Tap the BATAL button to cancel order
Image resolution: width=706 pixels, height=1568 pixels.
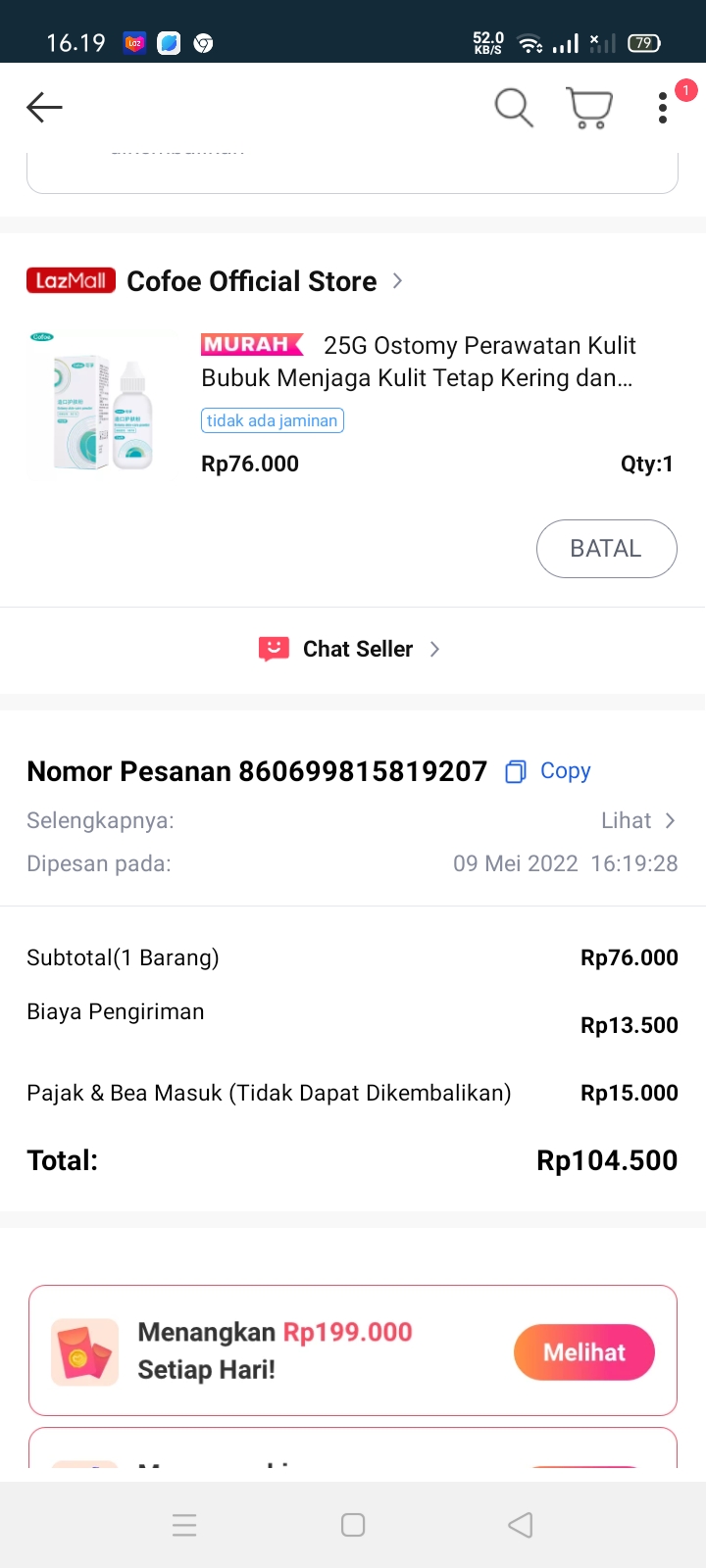click(x=606, y=549)
